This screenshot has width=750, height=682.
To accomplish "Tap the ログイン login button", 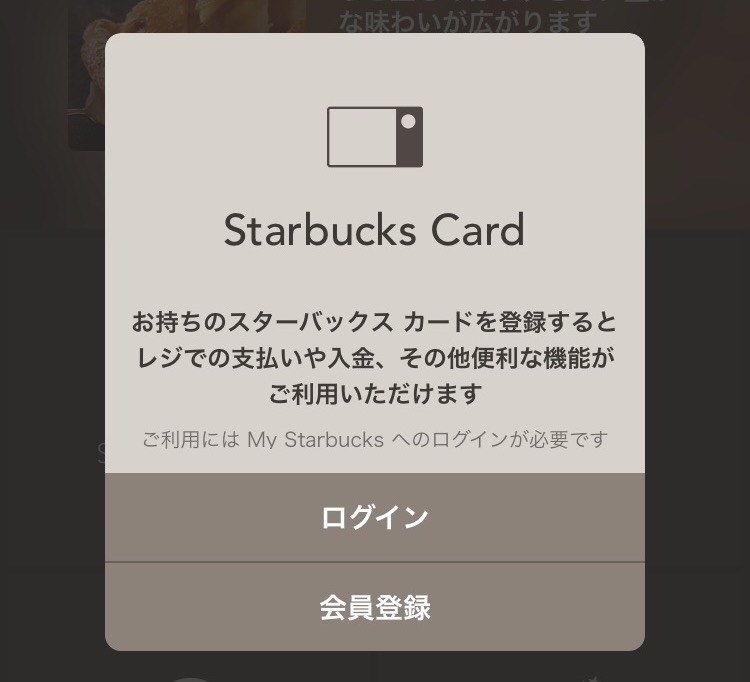I will point(375,517).
